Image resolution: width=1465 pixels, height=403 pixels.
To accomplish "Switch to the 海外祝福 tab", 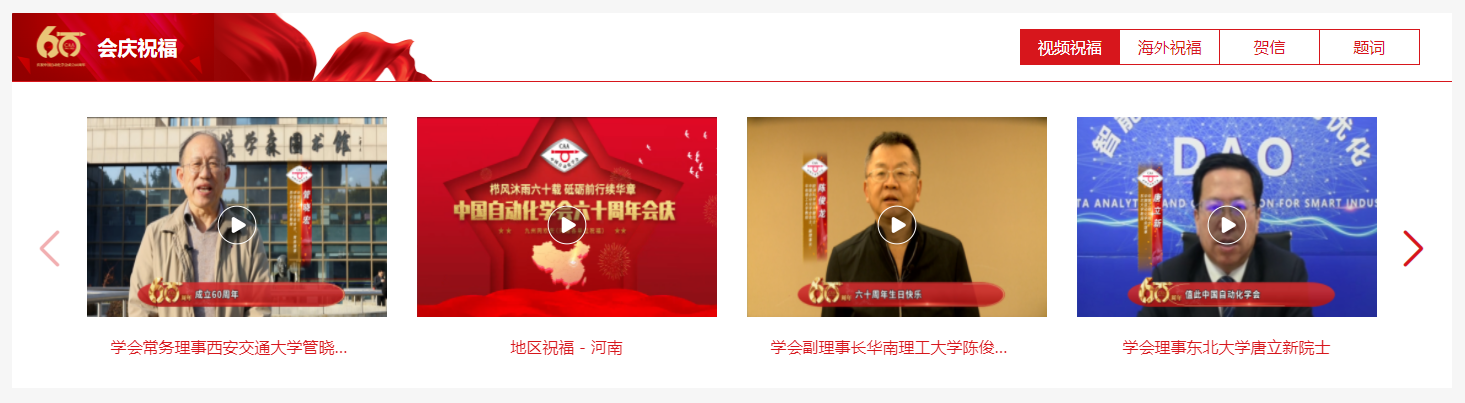I will 1169,47.
